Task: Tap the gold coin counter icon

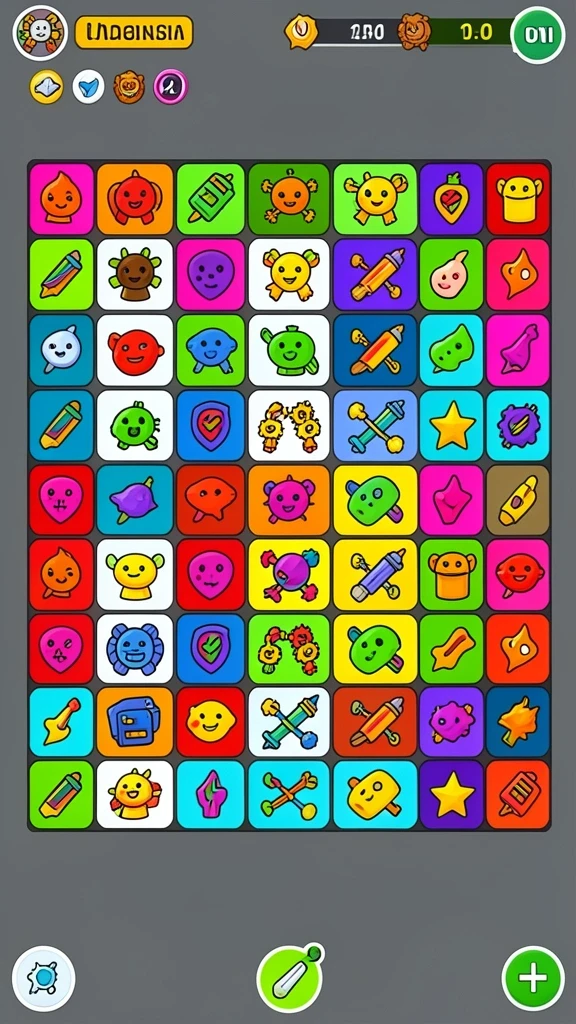Action: point(301,31)
